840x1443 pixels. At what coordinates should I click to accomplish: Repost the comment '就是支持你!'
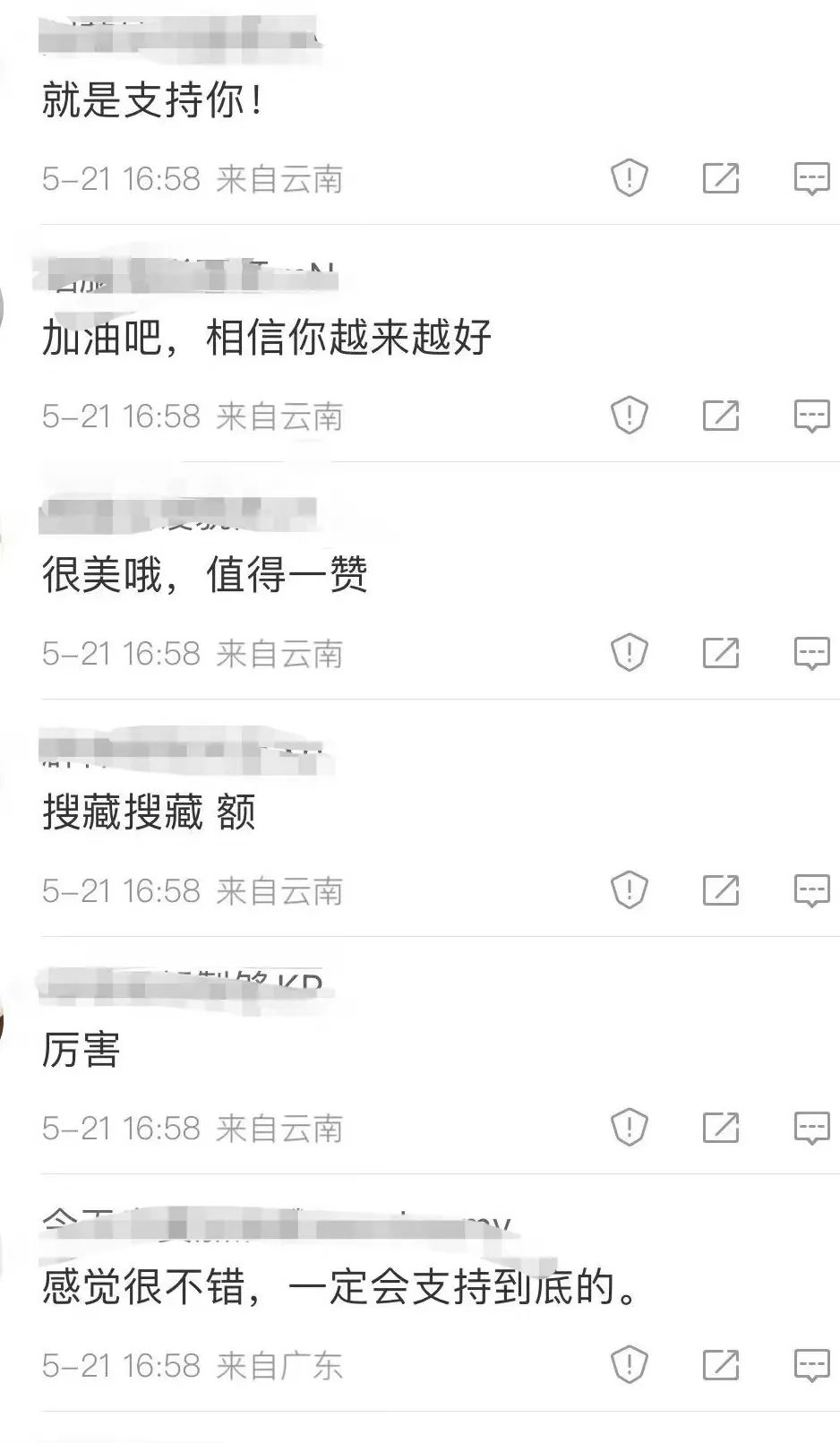coord(721,177)
